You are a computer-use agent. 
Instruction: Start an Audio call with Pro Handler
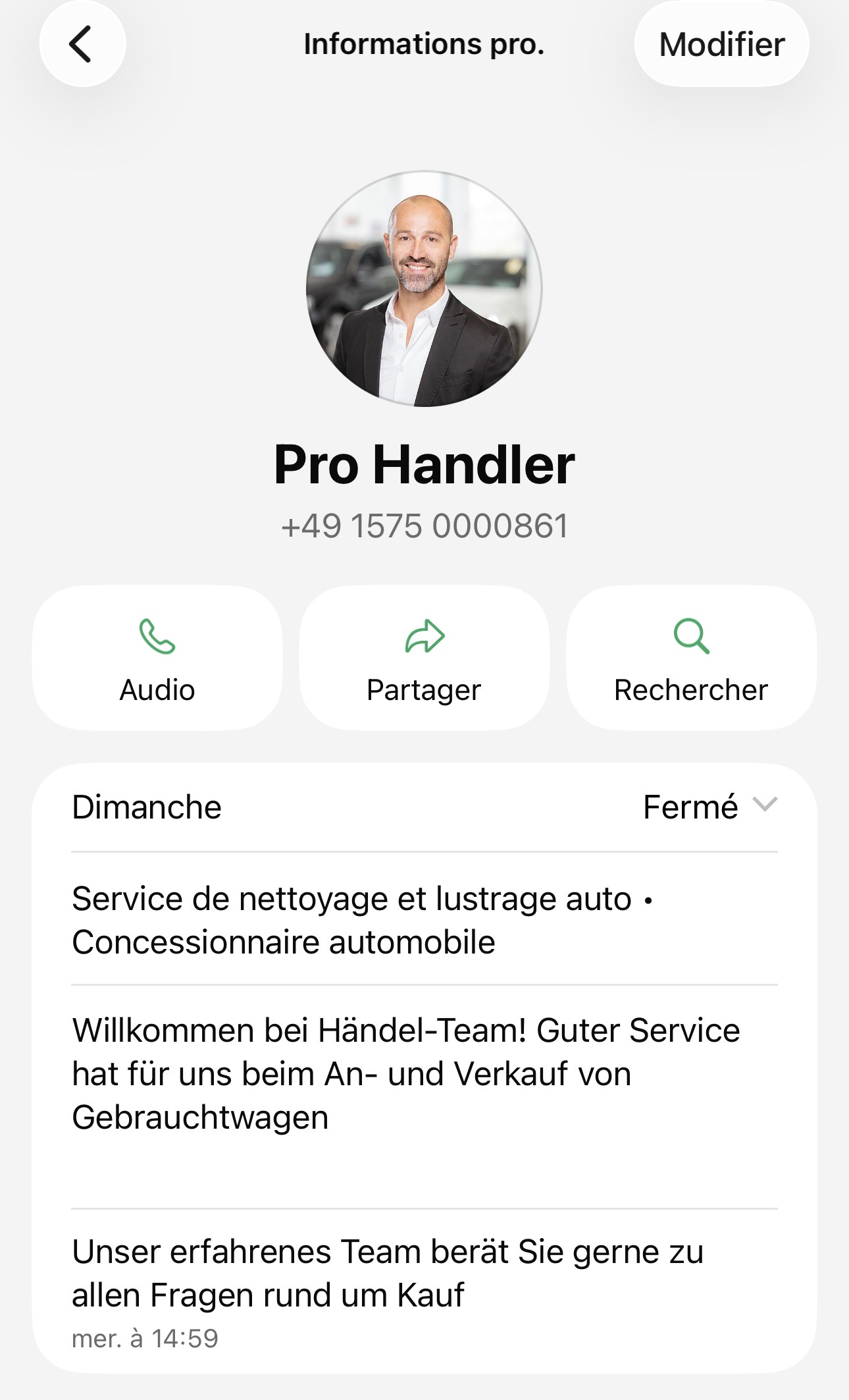(x=157, y=658)
